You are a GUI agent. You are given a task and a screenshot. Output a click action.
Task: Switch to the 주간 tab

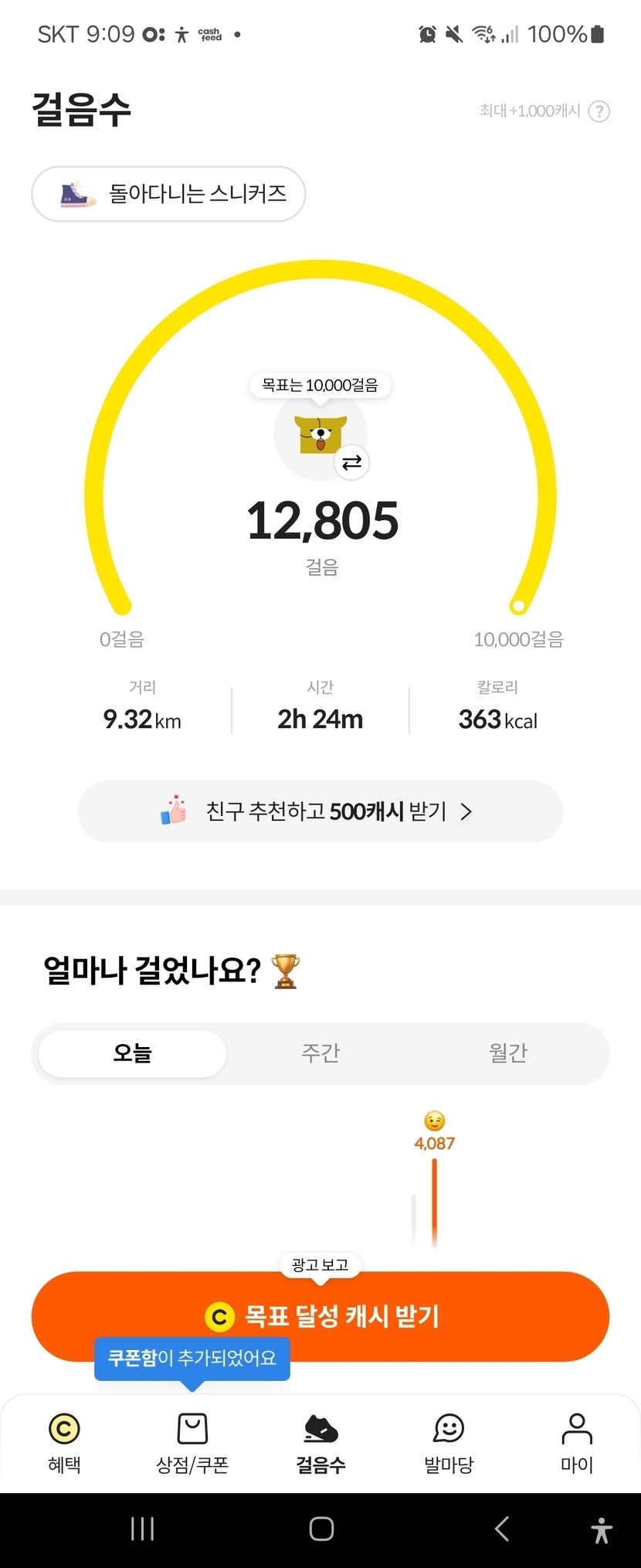click(x=320, y=1053)
